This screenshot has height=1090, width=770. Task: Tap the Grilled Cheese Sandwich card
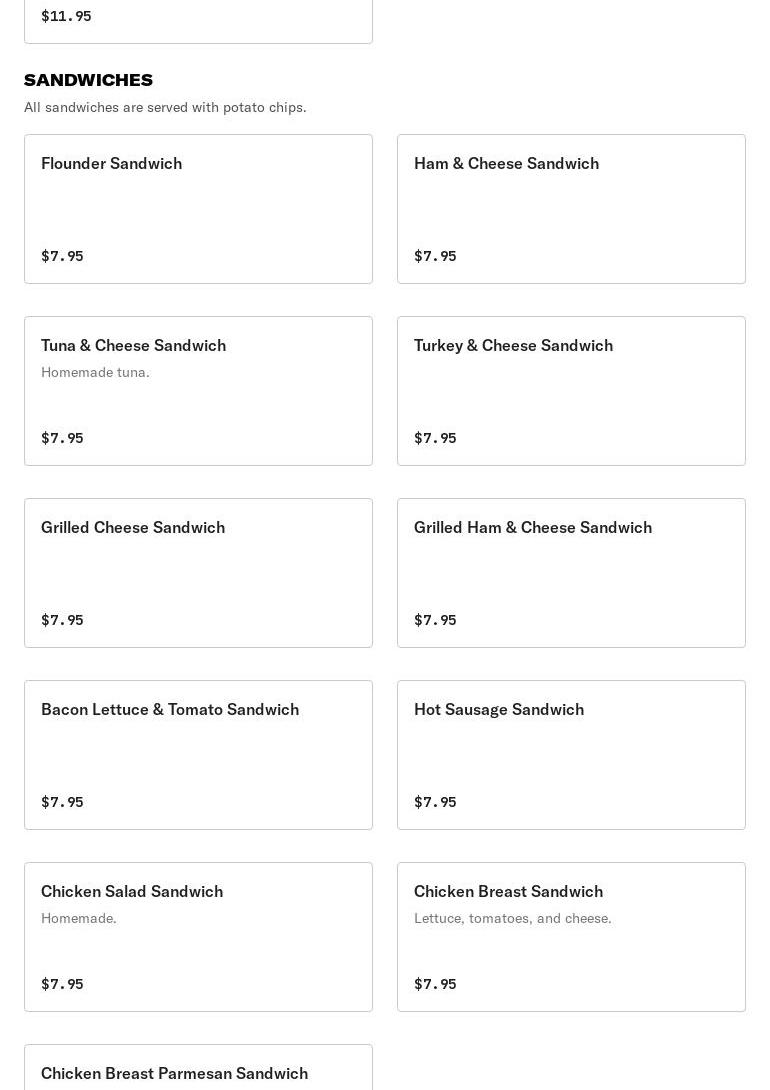pyautogui.click(x=198, y=572)
